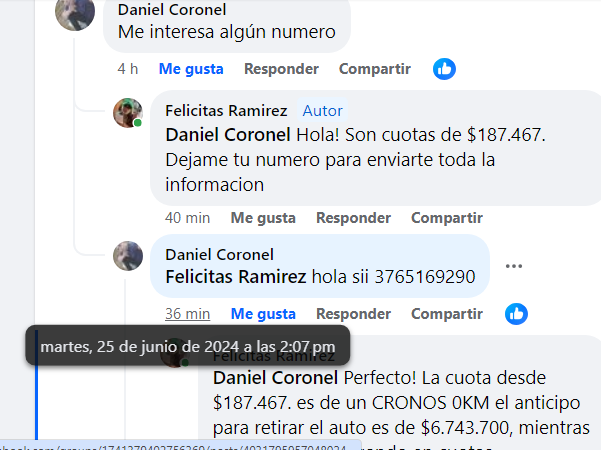This screenshot has height=450, width=601.
Task: View like reactions on 'Me interesa' comment
Action: [444, 69]
